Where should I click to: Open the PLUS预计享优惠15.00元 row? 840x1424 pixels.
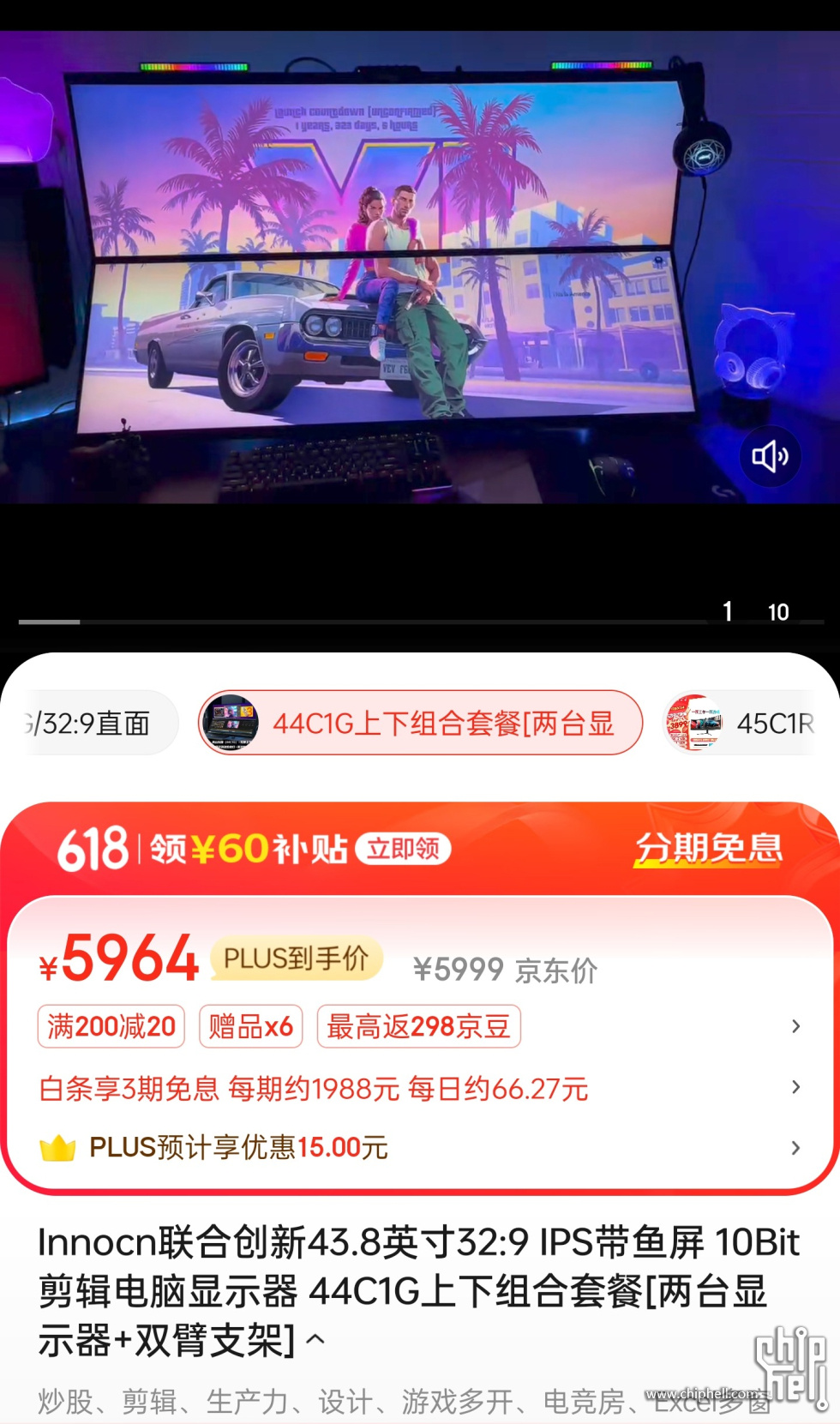click(240, 1147)
